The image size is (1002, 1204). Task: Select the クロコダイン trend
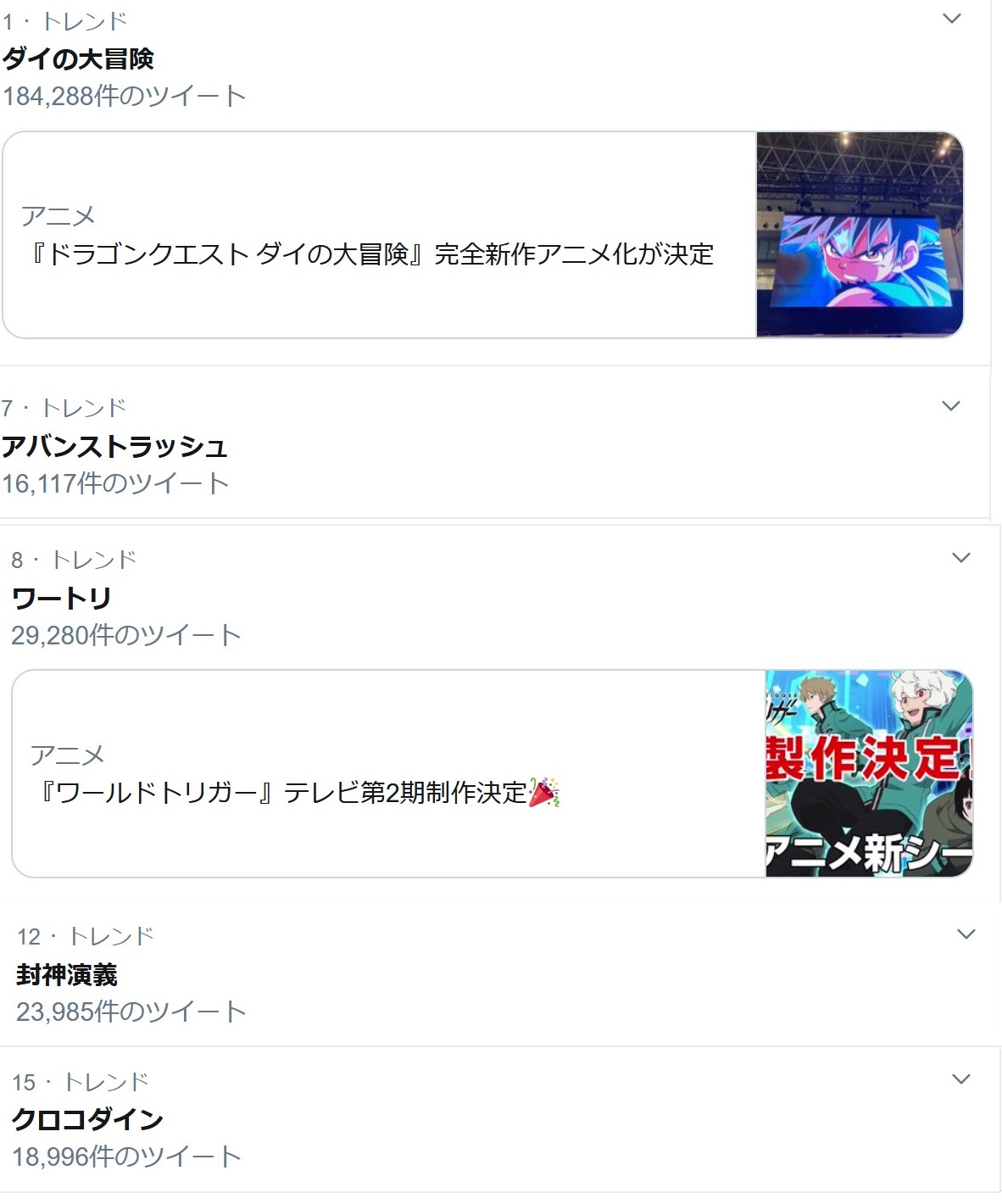click(x=87, y=1119)
